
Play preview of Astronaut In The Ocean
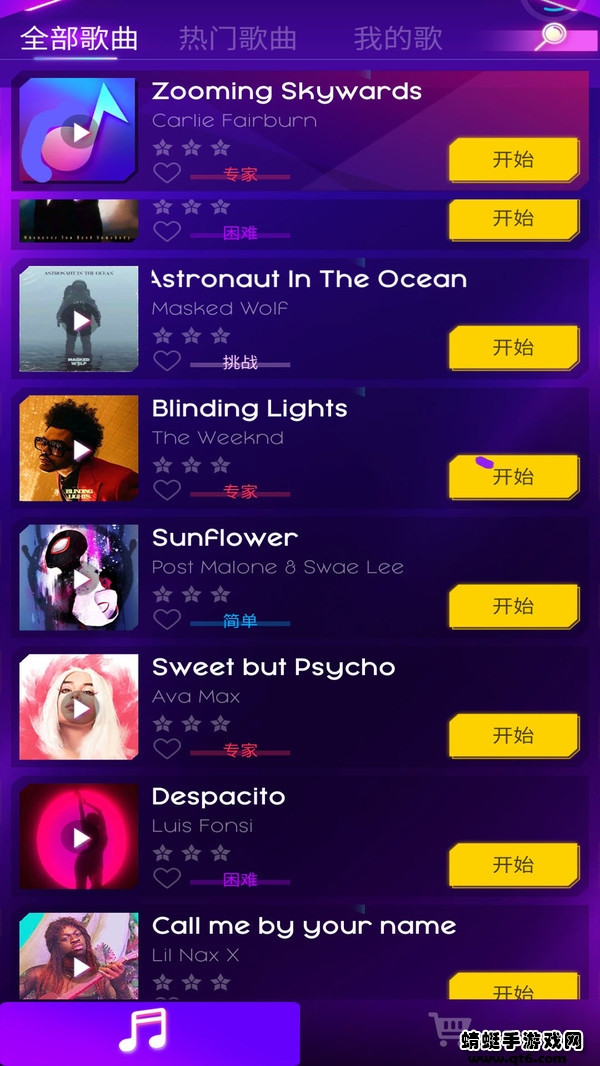78,320
